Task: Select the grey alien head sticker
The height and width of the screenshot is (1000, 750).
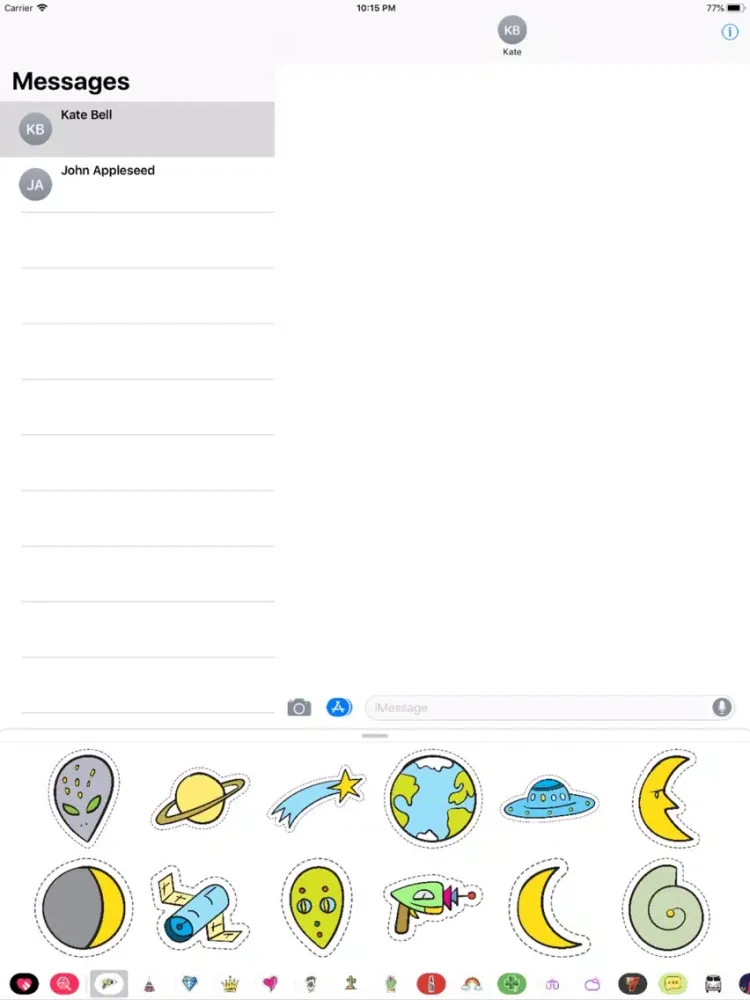Action: (81, 797)
